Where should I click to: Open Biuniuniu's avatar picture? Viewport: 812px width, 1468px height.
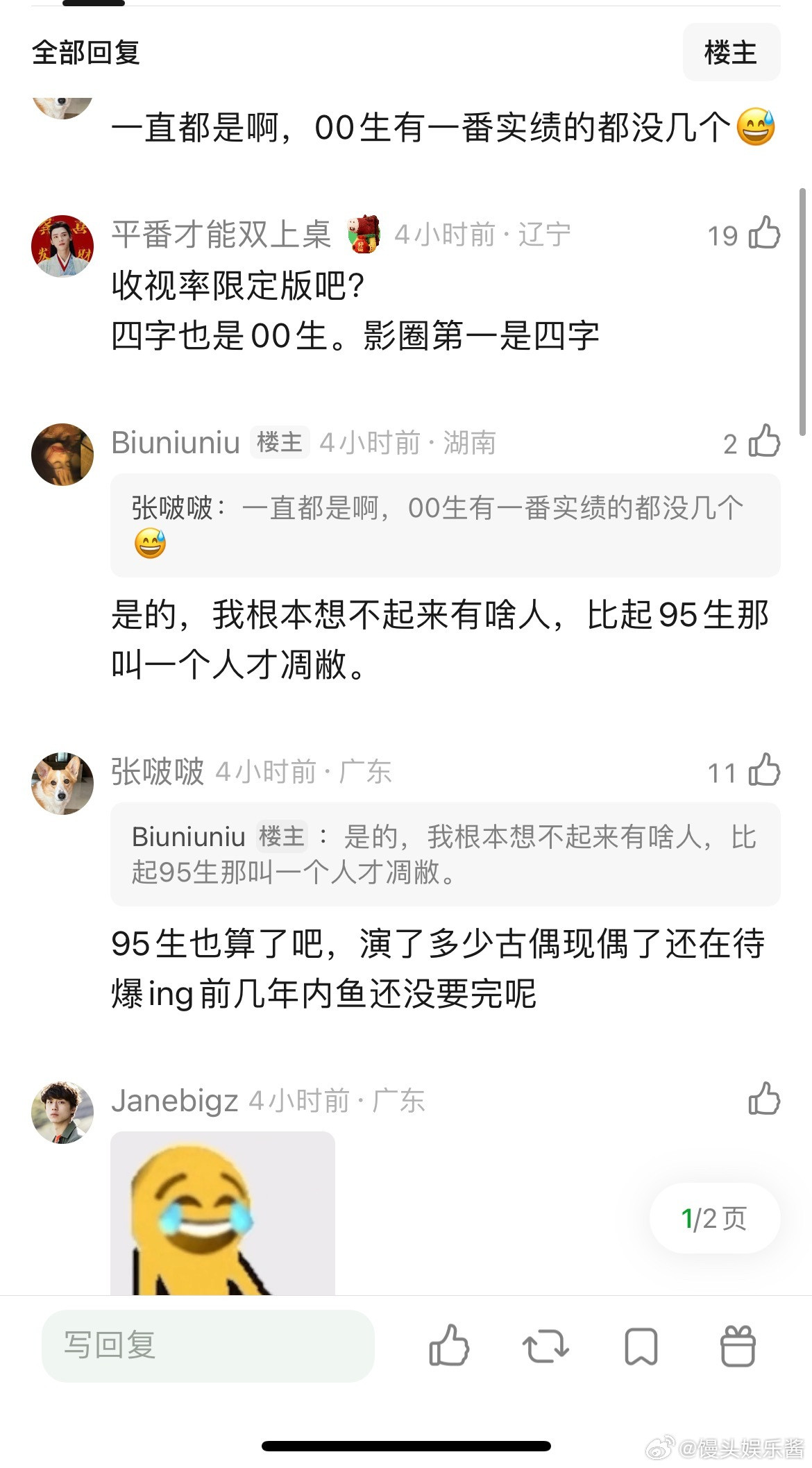62,455
